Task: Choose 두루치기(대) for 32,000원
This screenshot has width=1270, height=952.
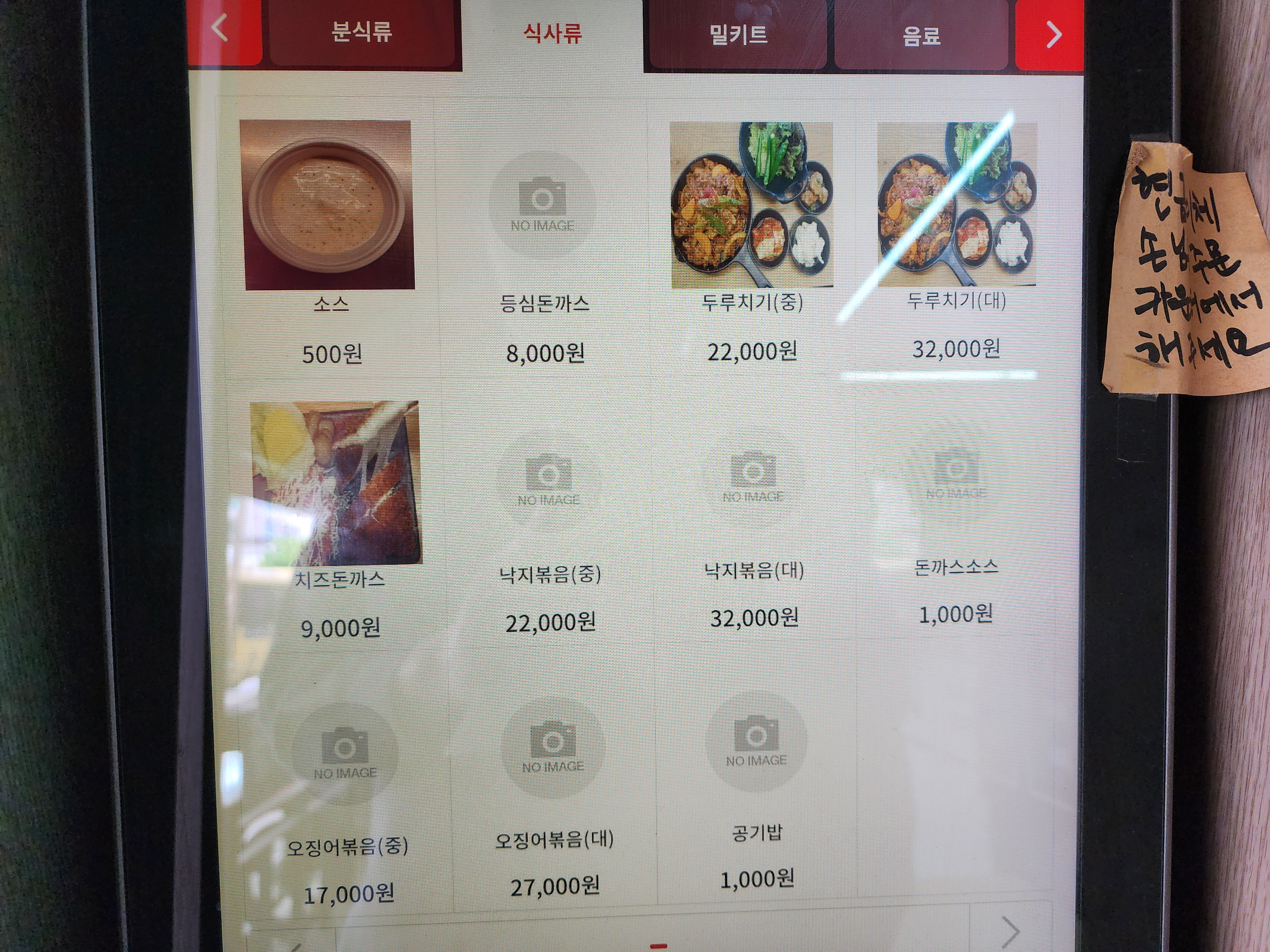Action: [x=957, y=229]
